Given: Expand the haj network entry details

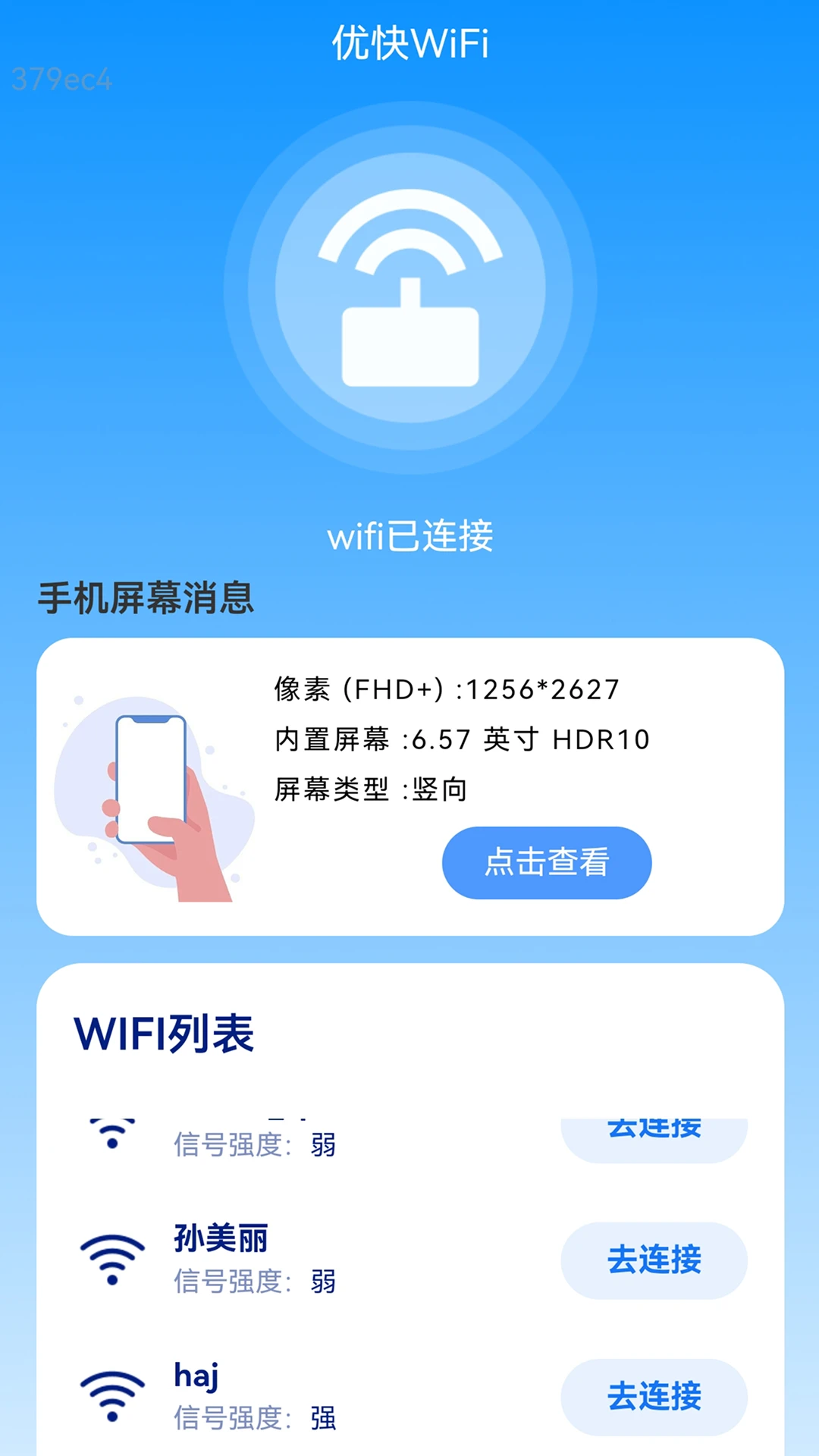Looking at the screenshot, I should pyautogui.click(x=303, y=1395).
